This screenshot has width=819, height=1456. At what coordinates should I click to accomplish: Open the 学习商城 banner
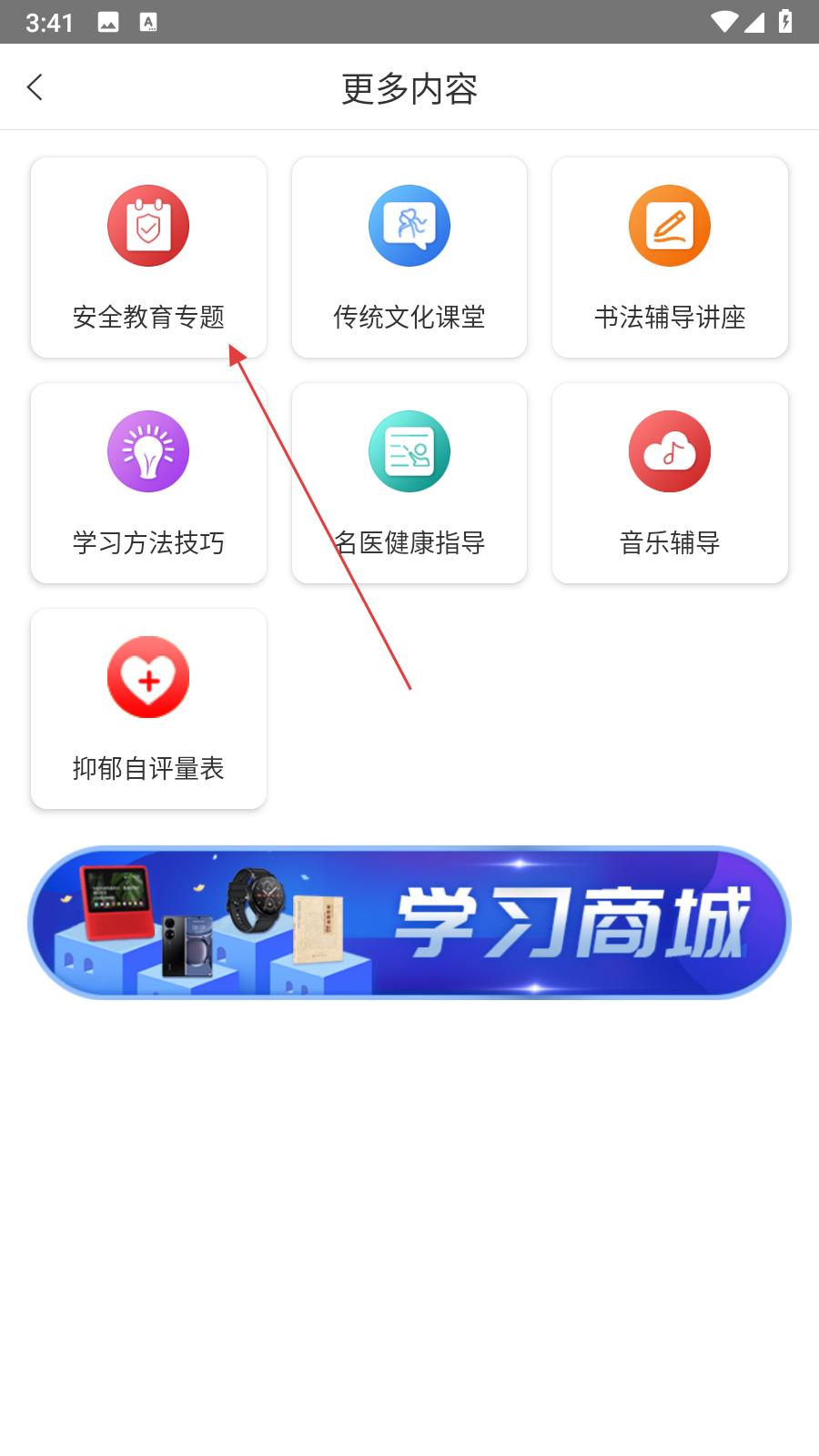409,922
